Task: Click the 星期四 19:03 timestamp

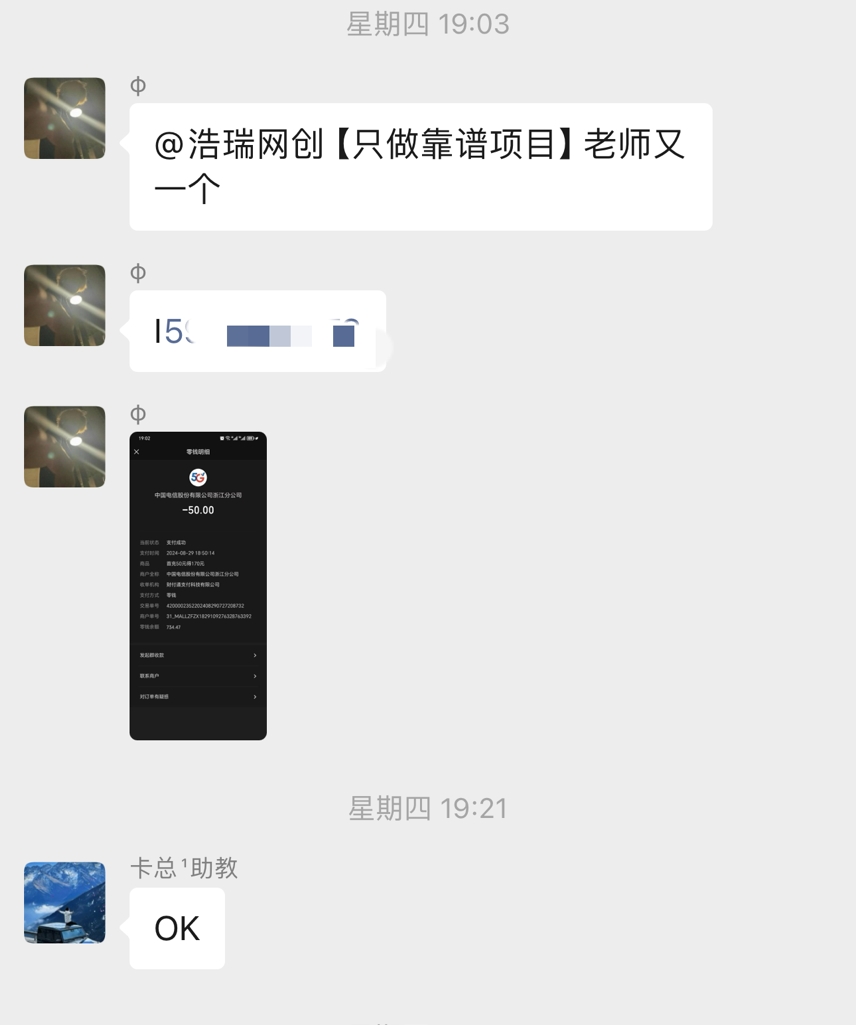Action: click(427, 24)
